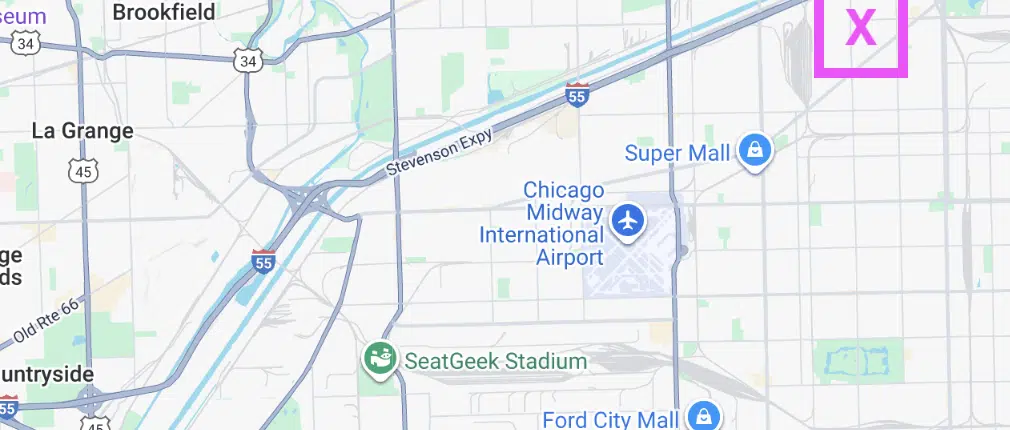1010x430 pixels.
Task: Open Chicago Midway International Airport marker
Action: 628,221
